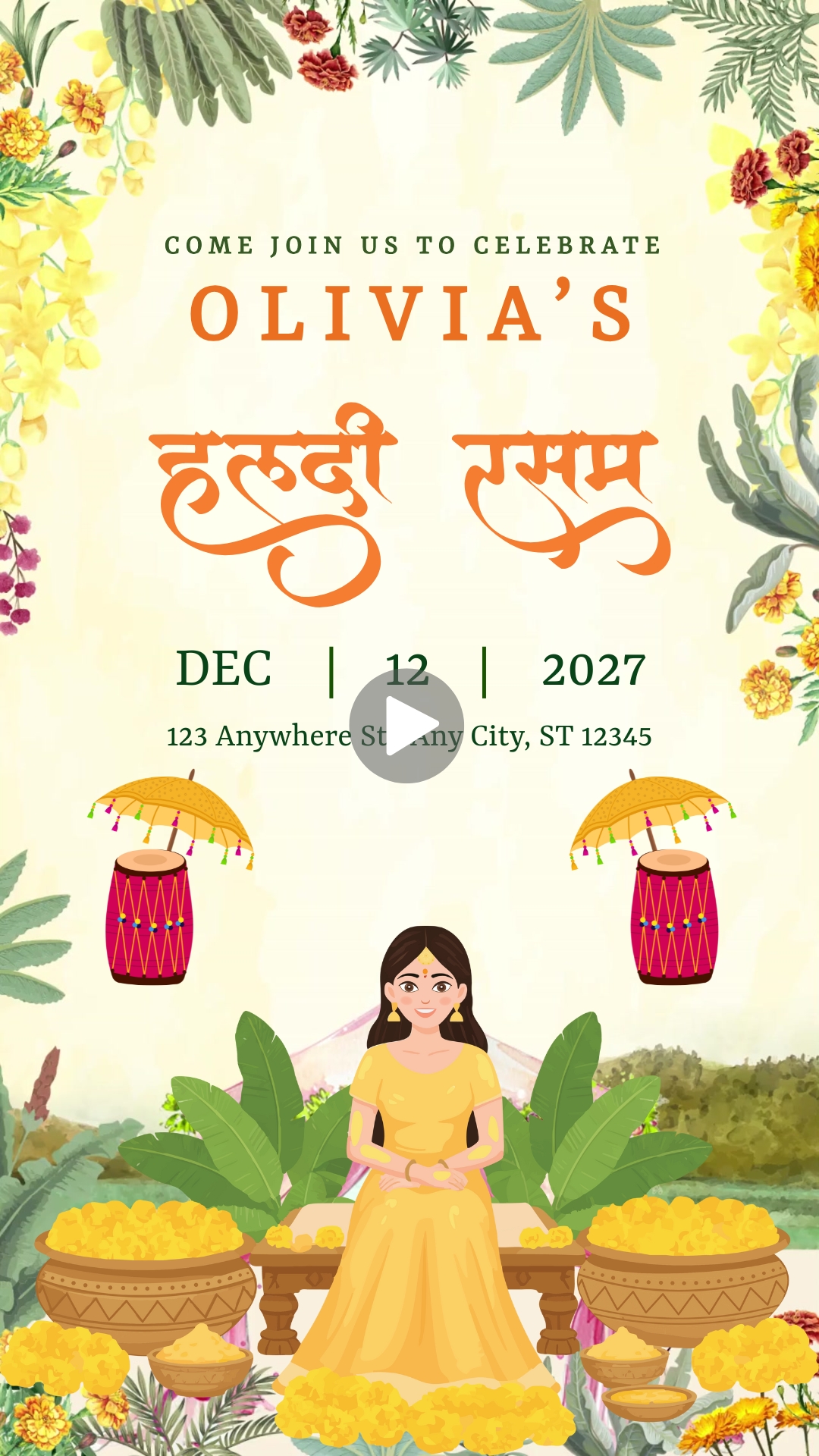Play the Haldi invitation video
819x1456 pixels.
pyautogui.click(x=406, y=726)
